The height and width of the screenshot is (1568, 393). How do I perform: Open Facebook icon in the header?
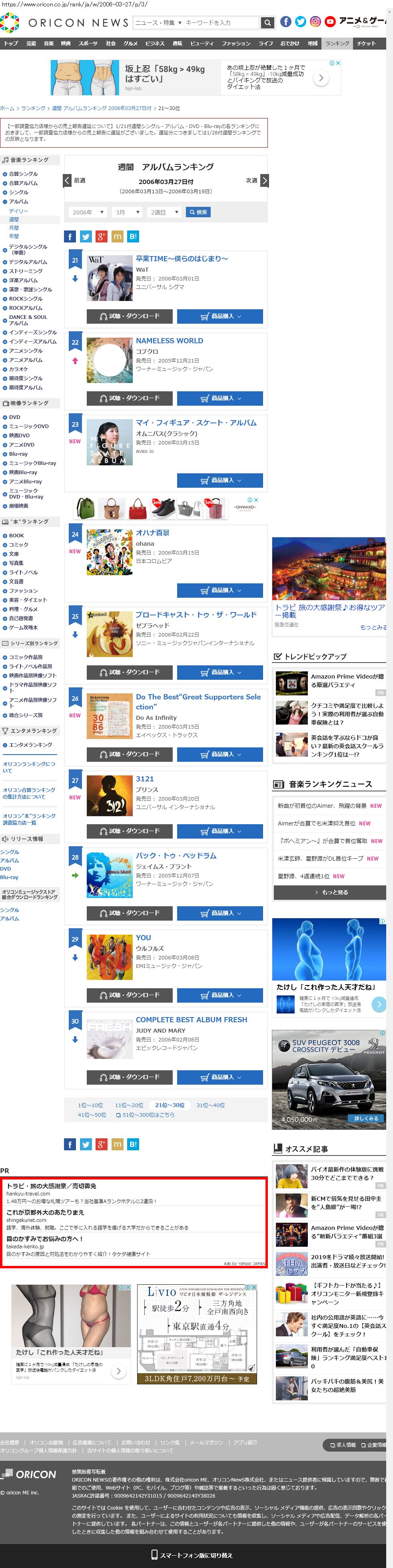[285, 22]
